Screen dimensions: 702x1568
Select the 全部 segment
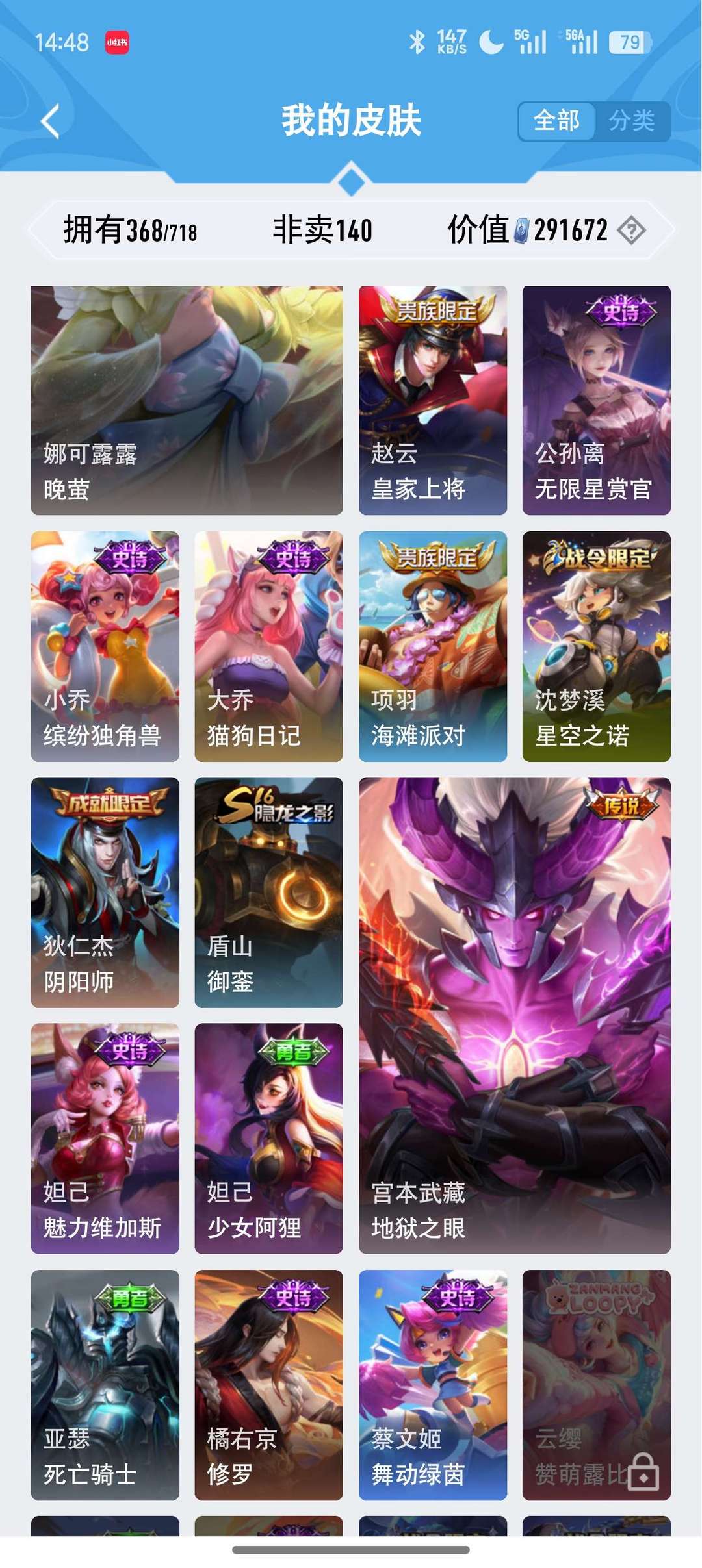(x=556, y=121)
